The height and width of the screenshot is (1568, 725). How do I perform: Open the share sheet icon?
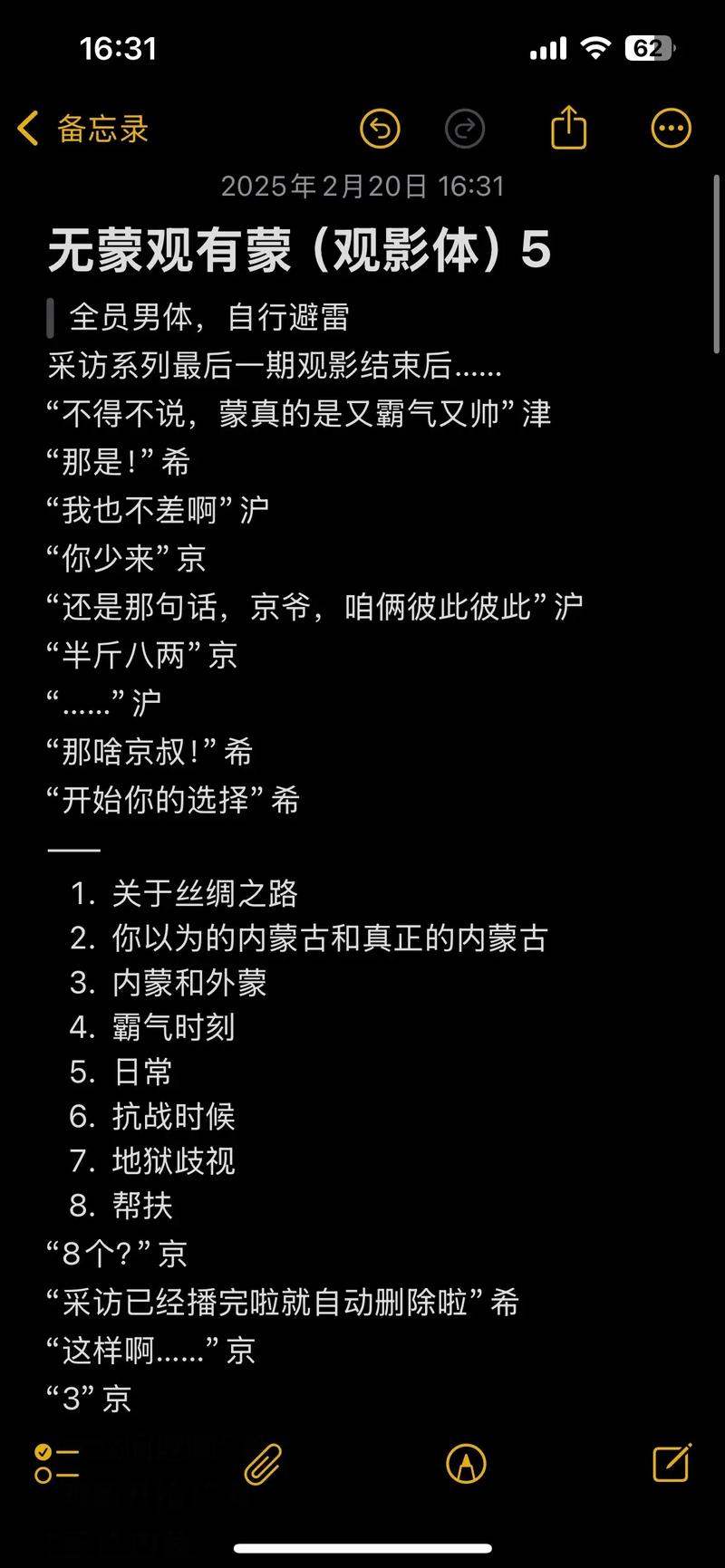click(568, 127)
